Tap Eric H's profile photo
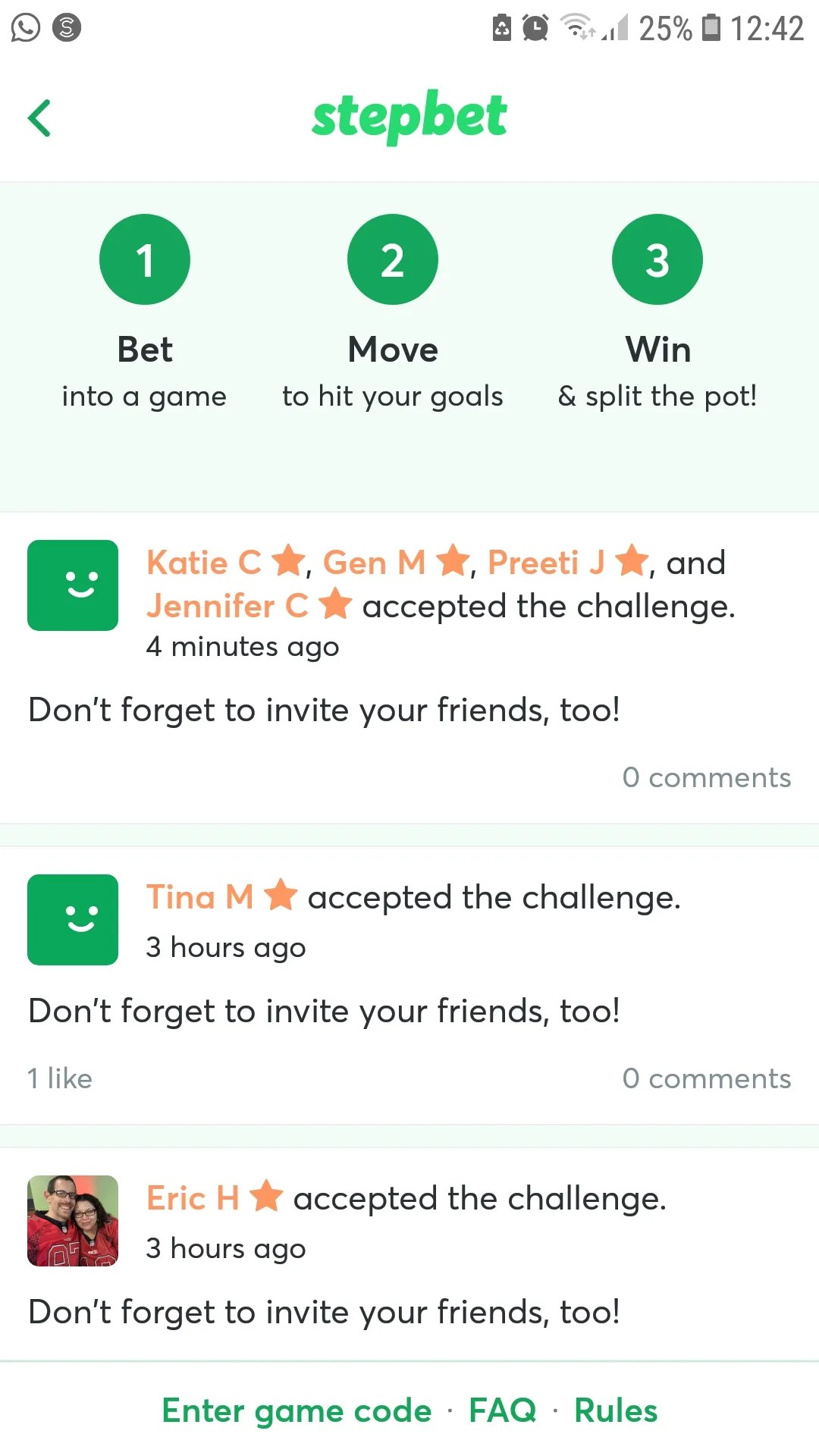Screen dimensions: 819x1456 (73, 1221)
